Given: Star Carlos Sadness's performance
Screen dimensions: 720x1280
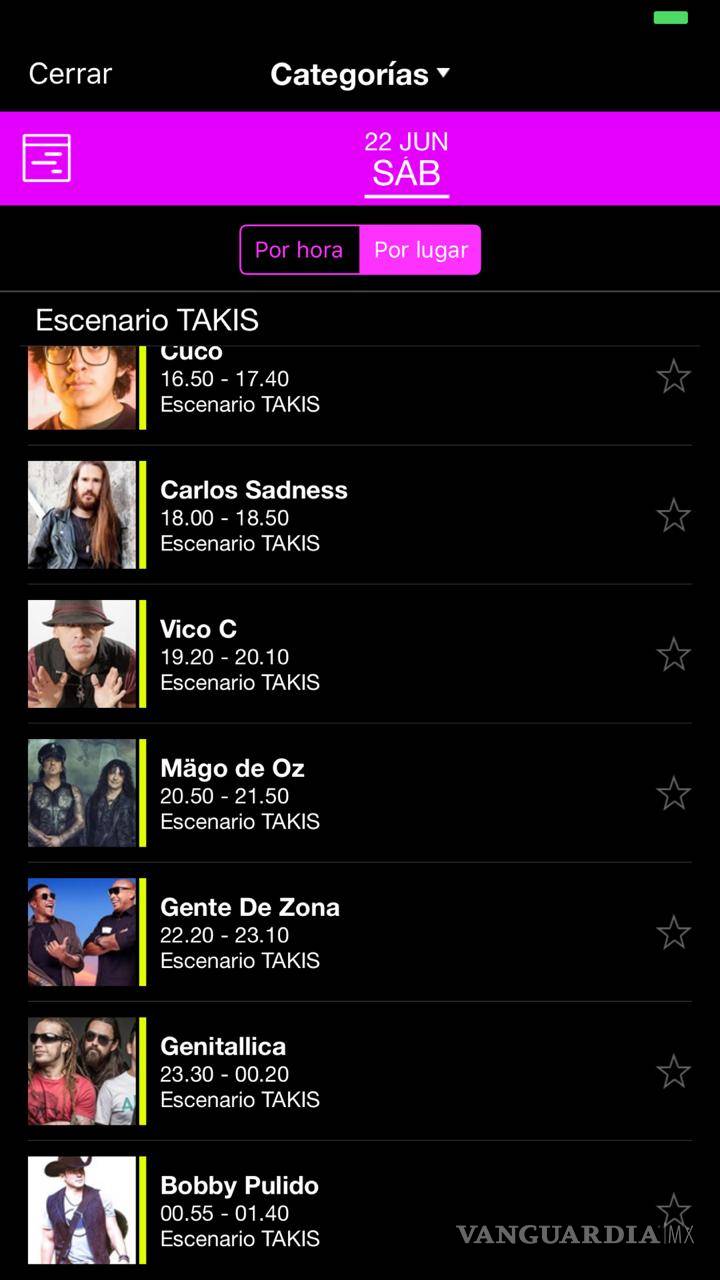Looking at the screenshot, I should (673, 515).
